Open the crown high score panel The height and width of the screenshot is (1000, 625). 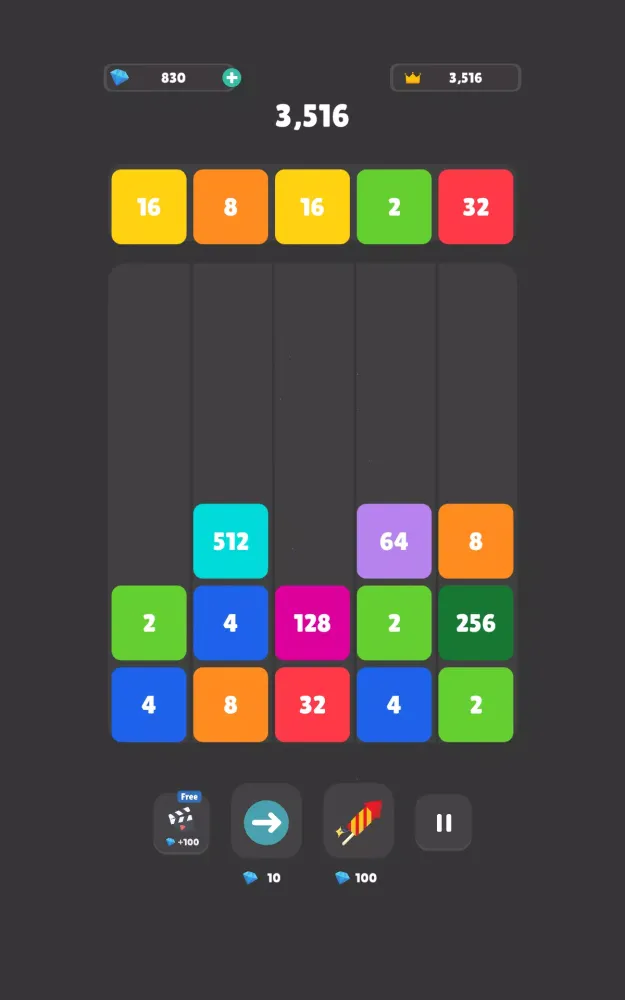pyautogui.click(x=455, y=78)
